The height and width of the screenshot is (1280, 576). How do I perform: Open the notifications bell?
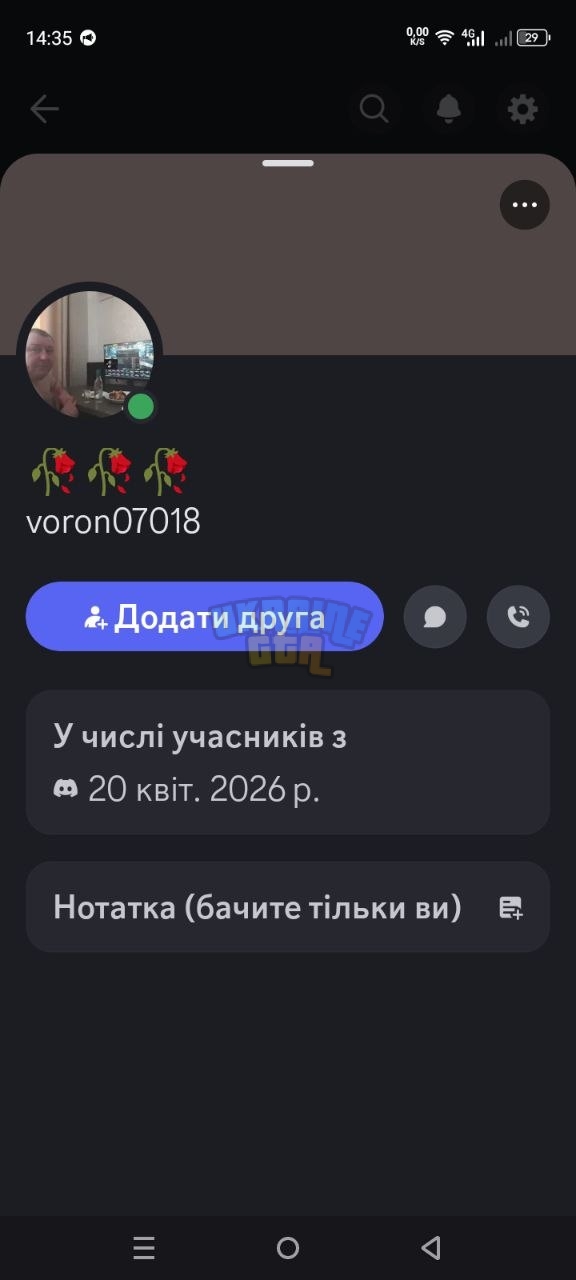click(449, 109)
